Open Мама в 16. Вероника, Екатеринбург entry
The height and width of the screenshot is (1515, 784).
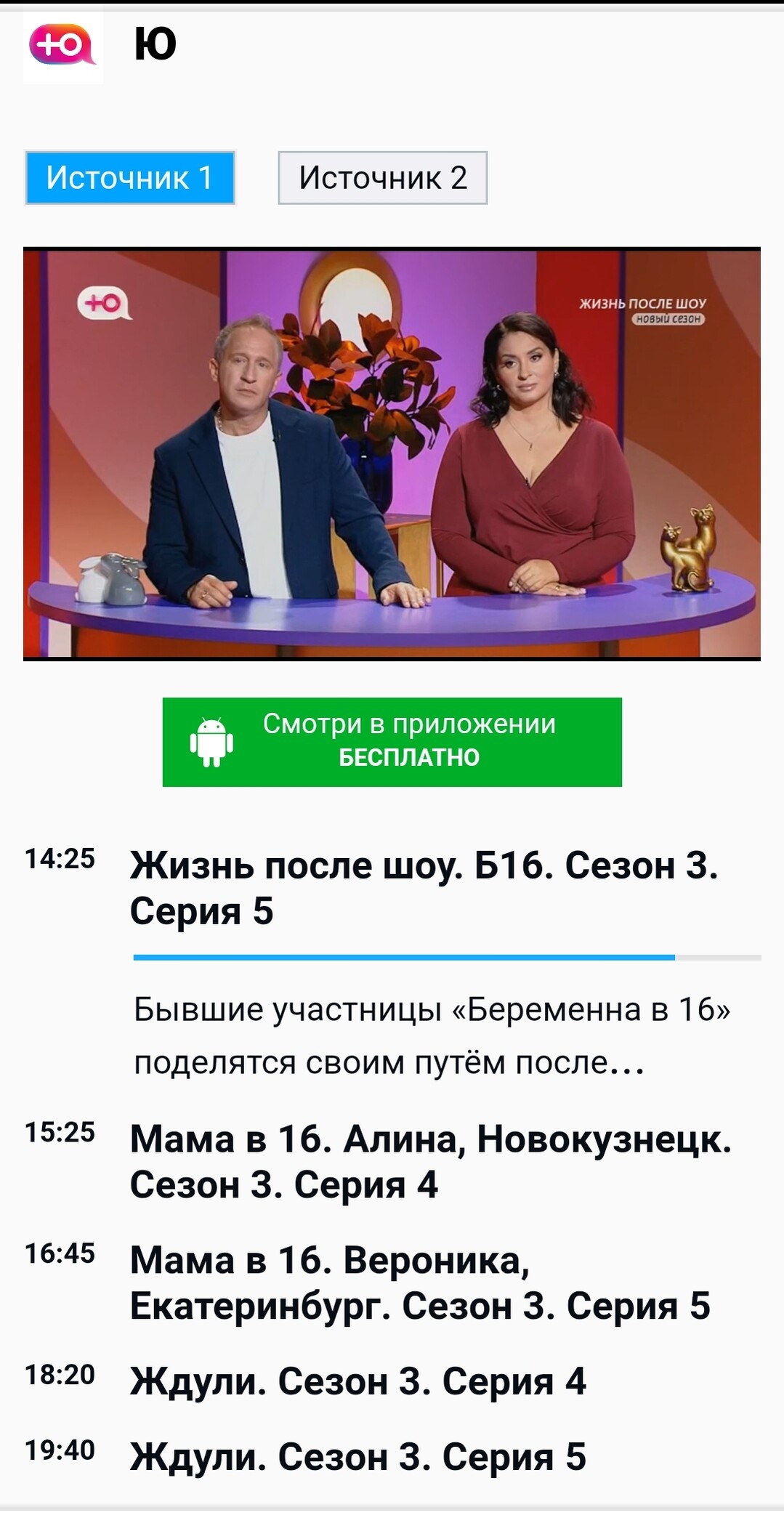420,1282
